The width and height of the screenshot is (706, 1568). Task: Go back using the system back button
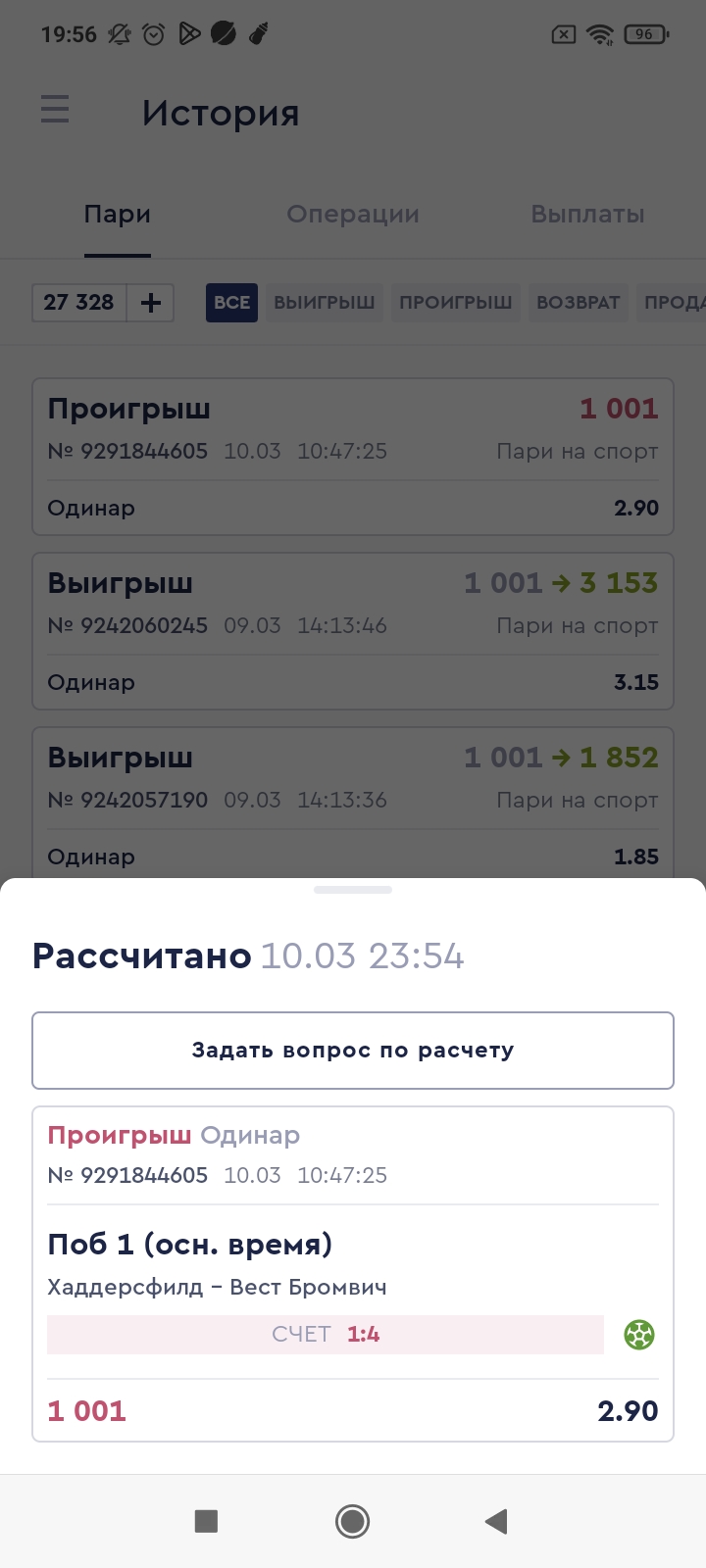tap(496, 1521)
